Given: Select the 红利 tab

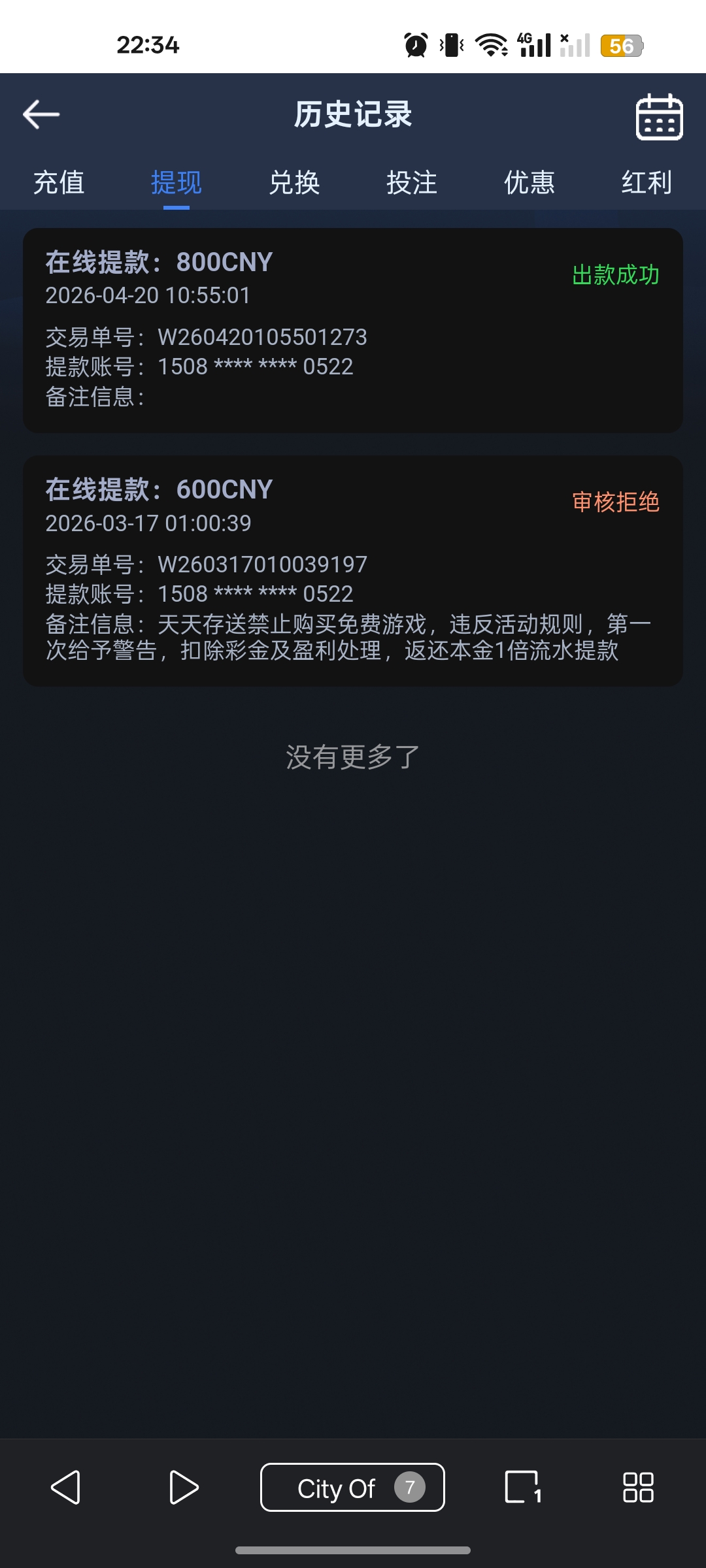Looking at the screenshot, I should (647, 184).
